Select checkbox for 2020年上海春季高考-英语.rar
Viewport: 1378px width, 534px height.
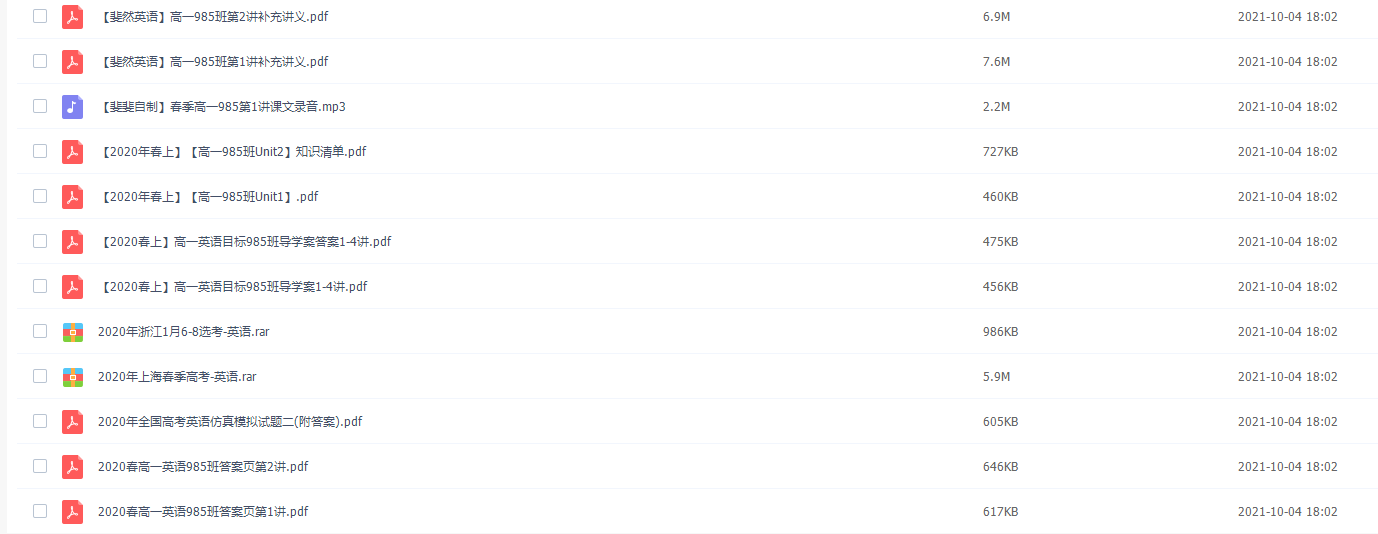point(40,376)
